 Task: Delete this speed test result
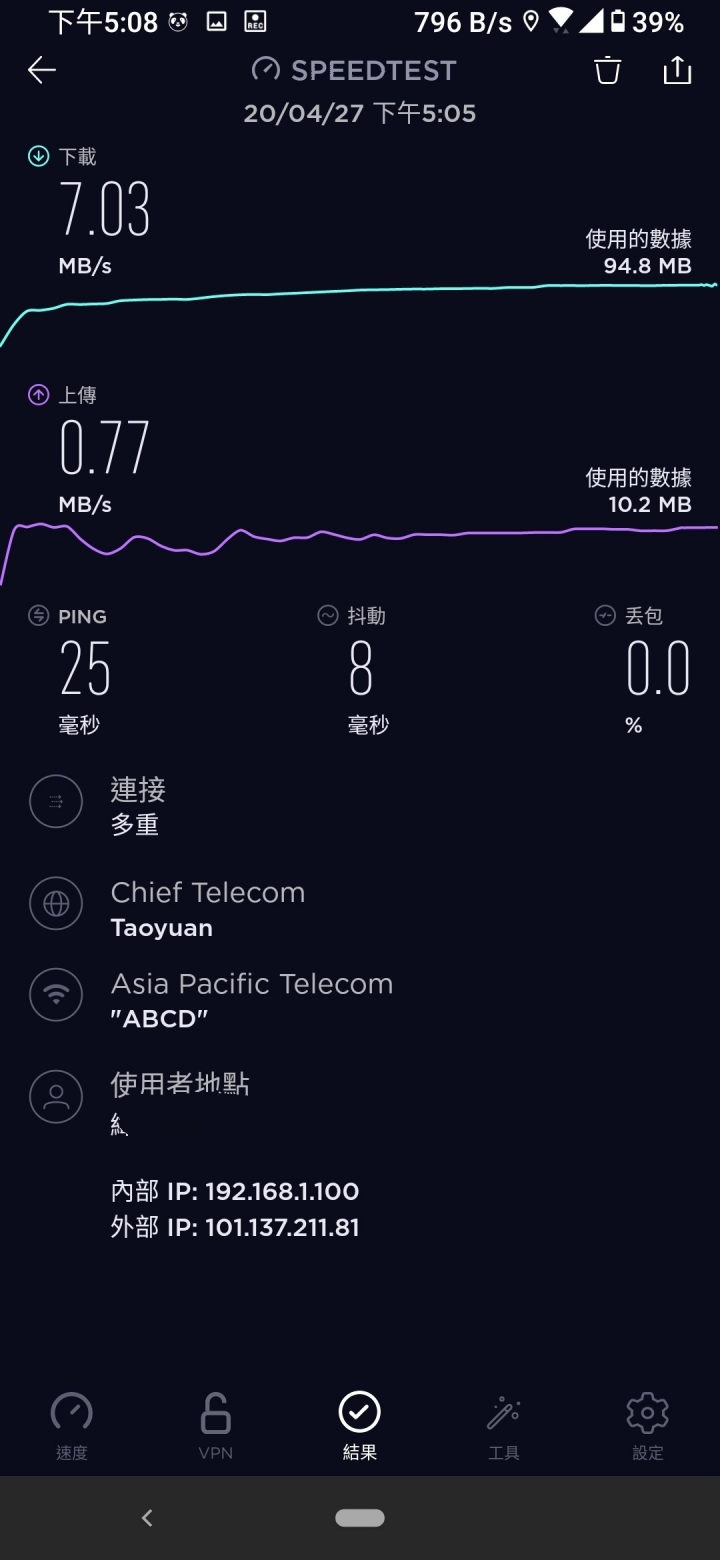[x=607, y=70]
